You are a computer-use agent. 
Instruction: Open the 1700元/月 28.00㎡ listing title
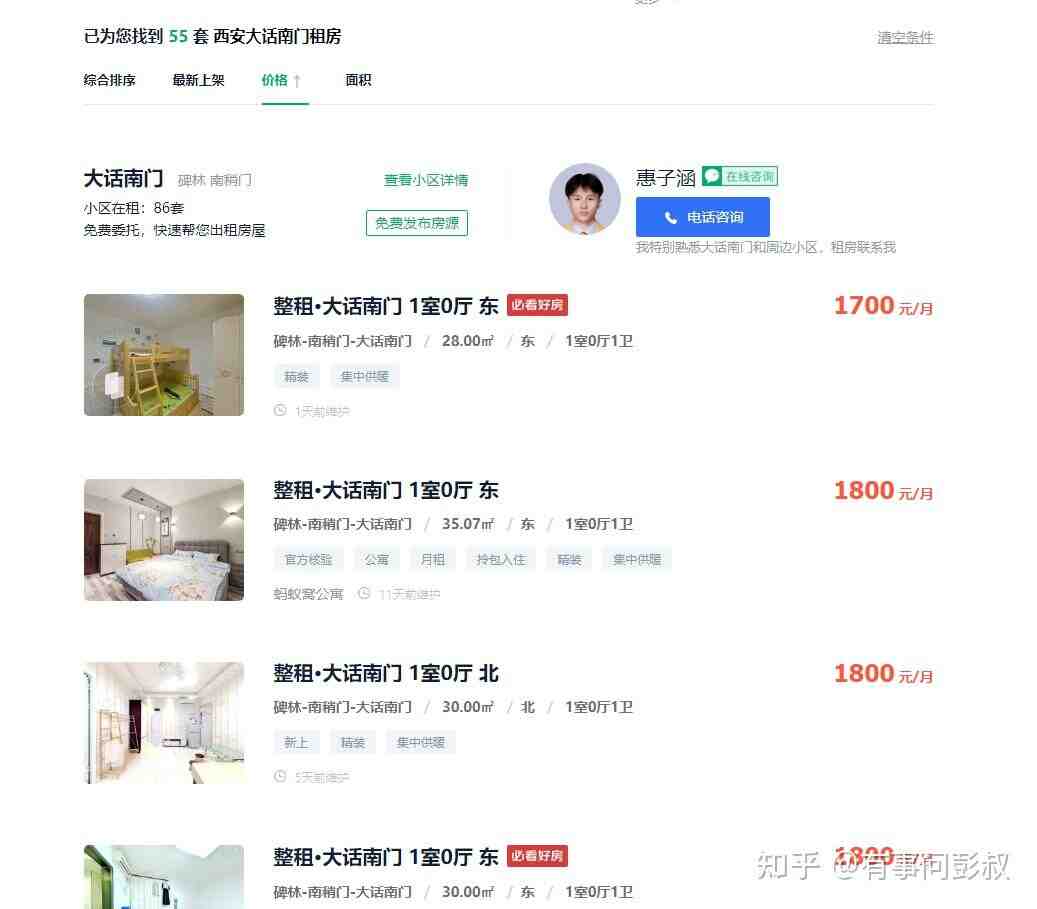coord(386,306)
